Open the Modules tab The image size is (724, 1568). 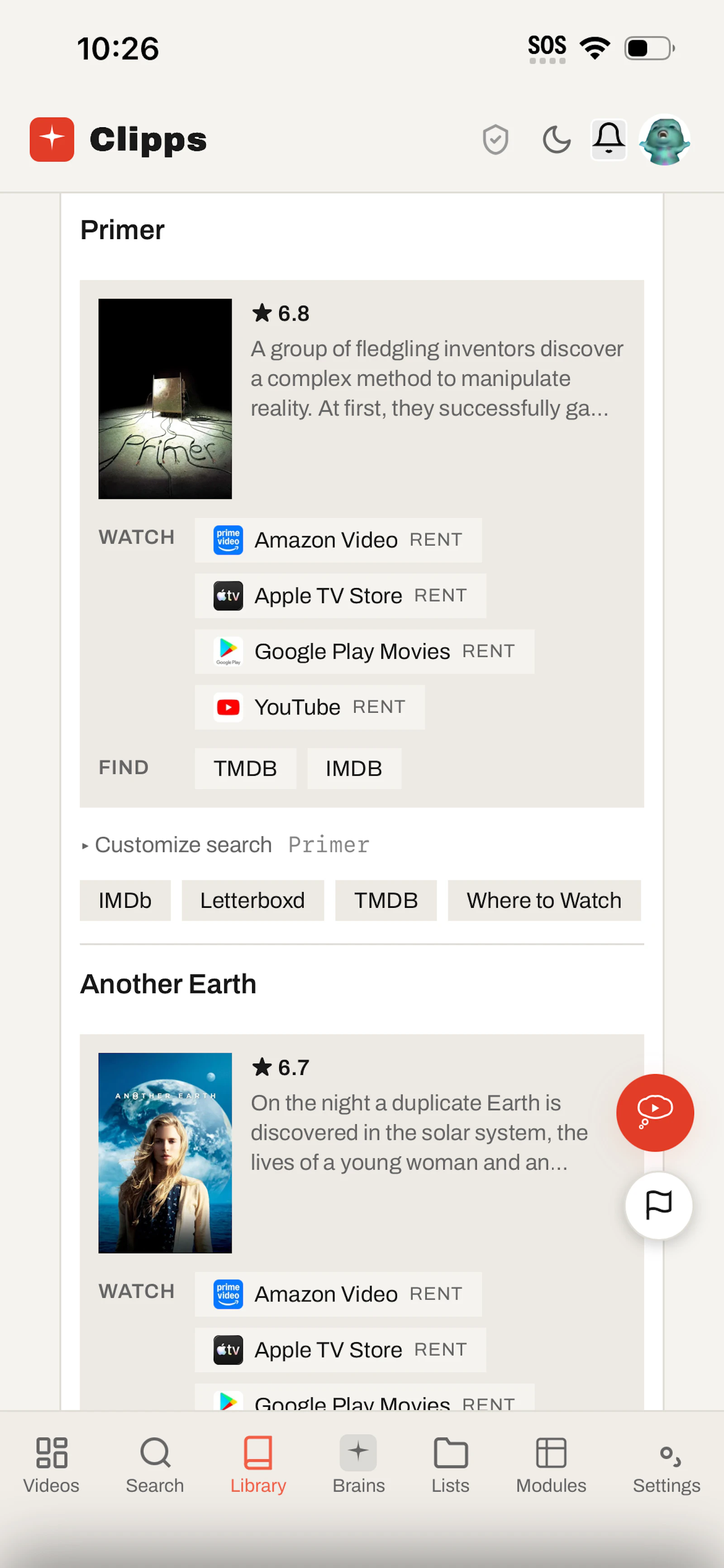point(551,1465)
